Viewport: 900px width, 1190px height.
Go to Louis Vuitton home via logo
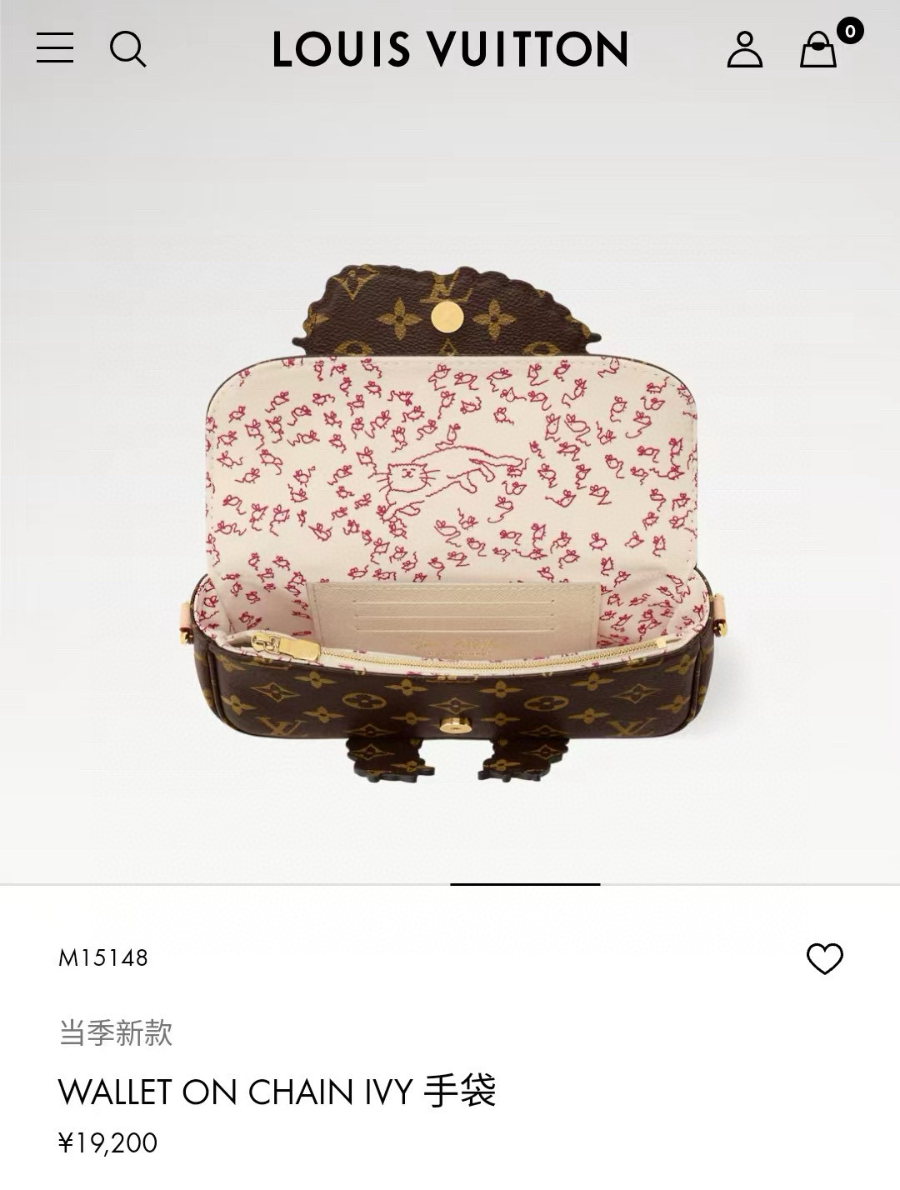tap(450, 49)
